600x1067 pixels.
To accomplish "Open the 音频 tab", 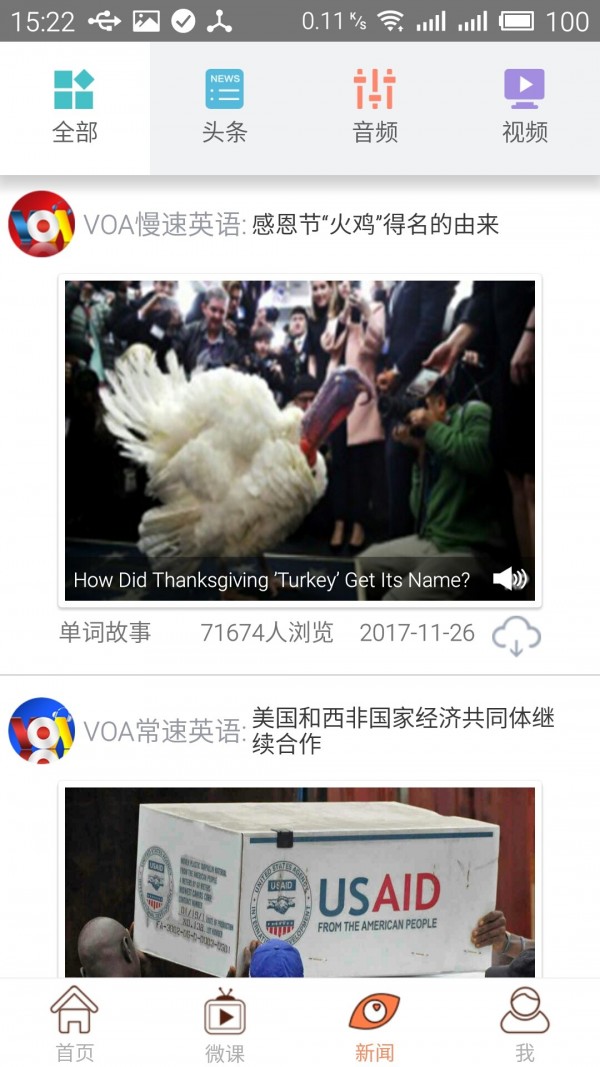I will coord(375,107).
